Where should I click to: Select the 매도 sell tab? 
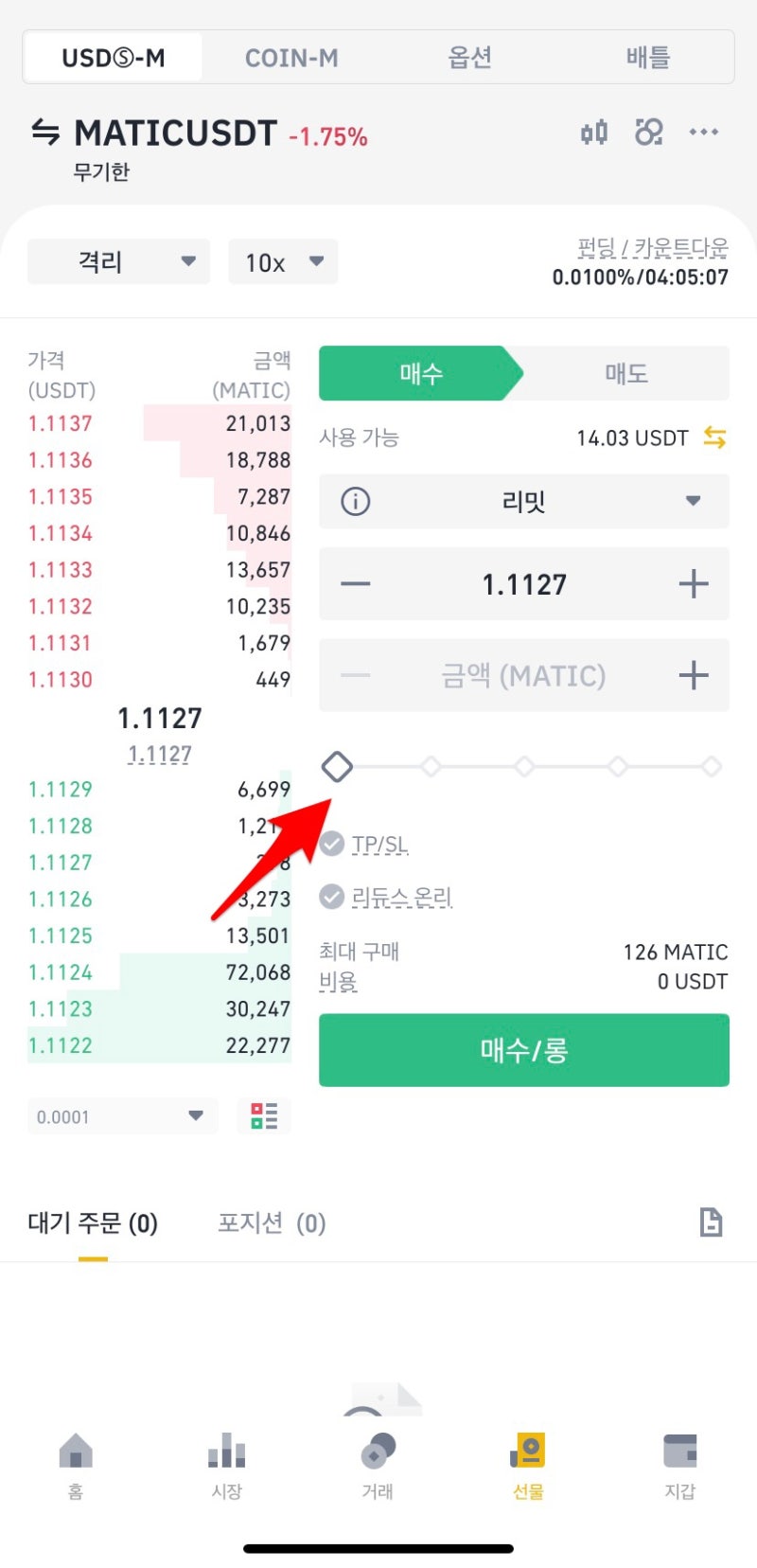(x=625, y=373)
